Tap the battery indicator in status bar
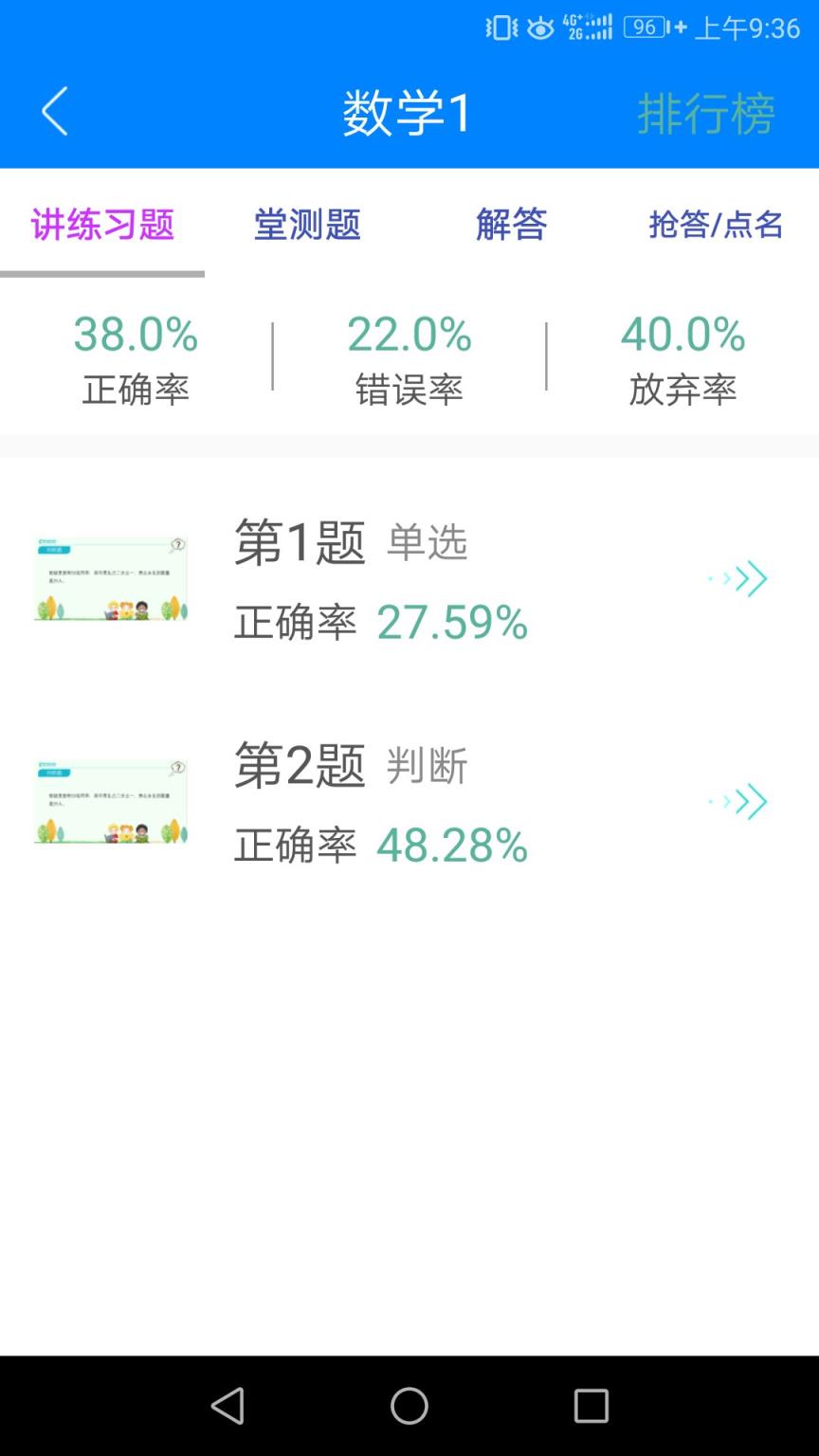This screenshot has height=1456, width=819. [646, 27]
